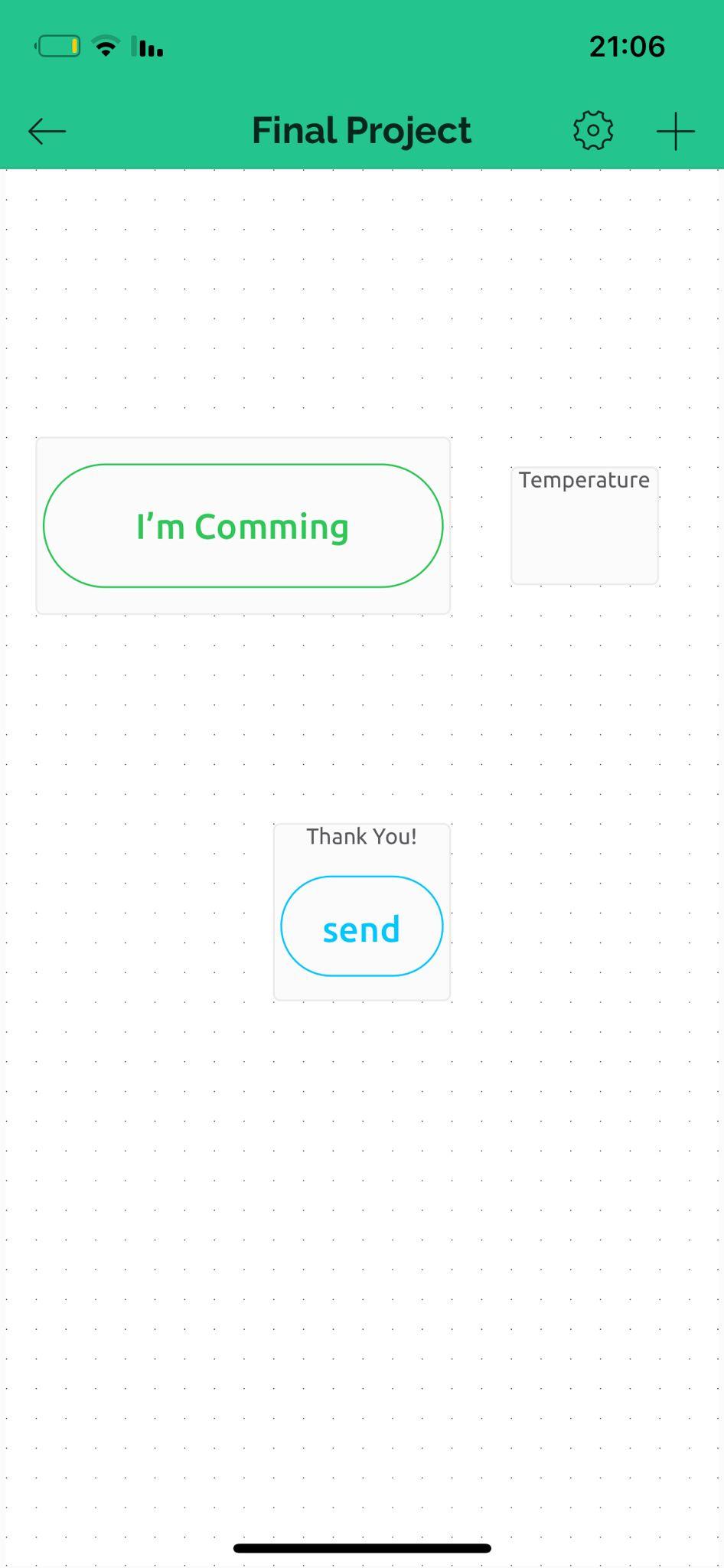Tap the cellular signal icon
This screenshot has height=1568, width=724.
tap(147, 47)
